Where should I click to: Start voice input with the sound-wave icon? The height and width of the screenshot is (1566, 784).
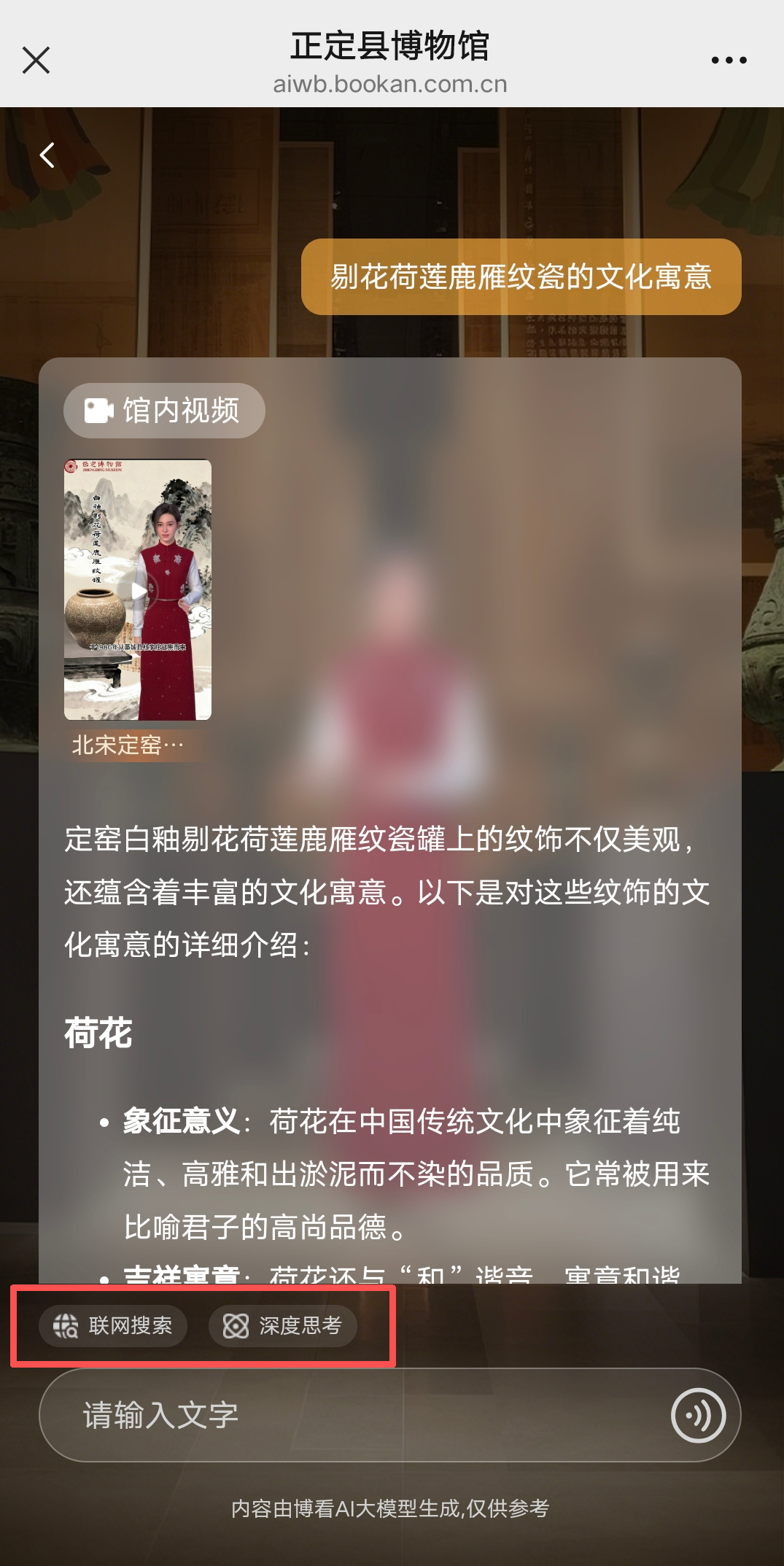click(698, 1415)
